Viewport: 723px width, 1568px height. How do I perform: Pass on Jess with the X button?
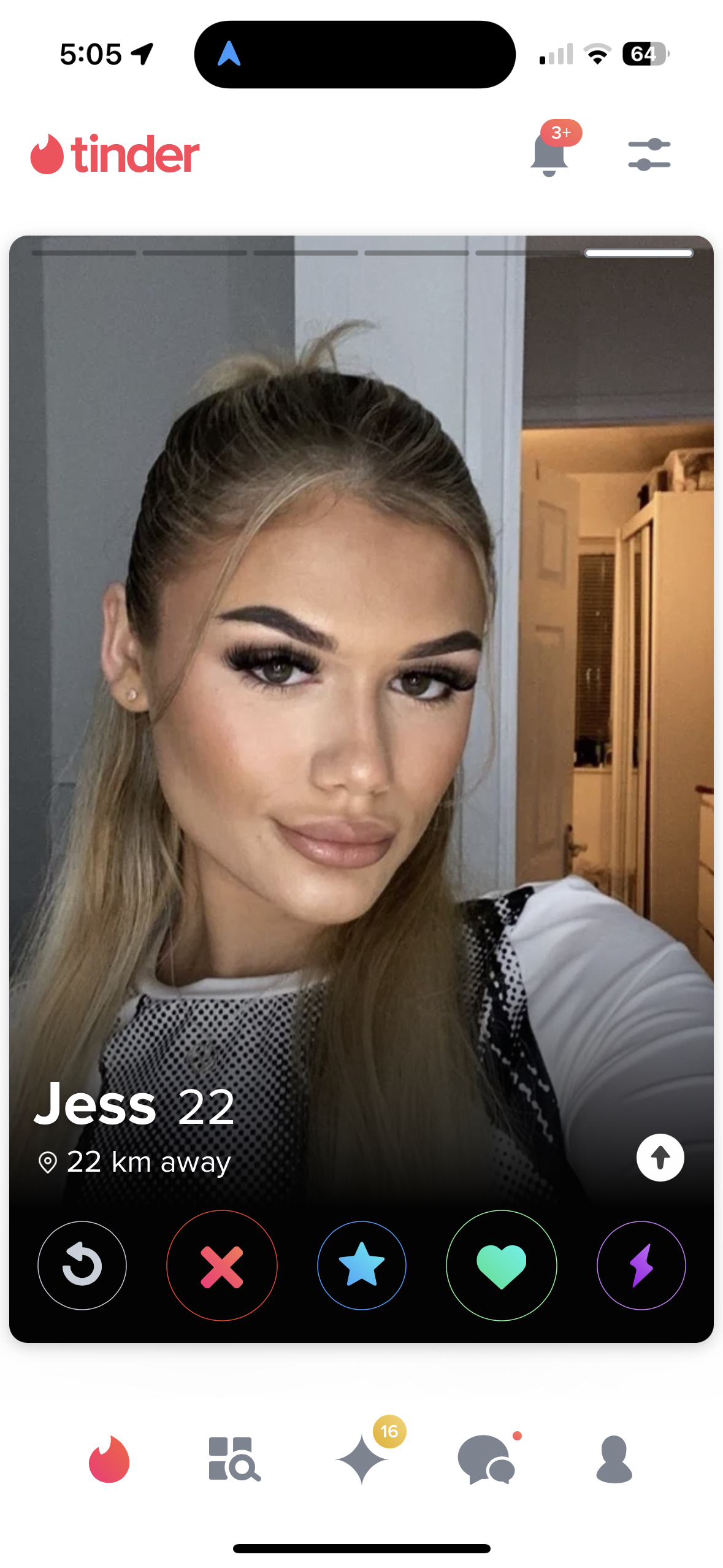click(221, 1265)
